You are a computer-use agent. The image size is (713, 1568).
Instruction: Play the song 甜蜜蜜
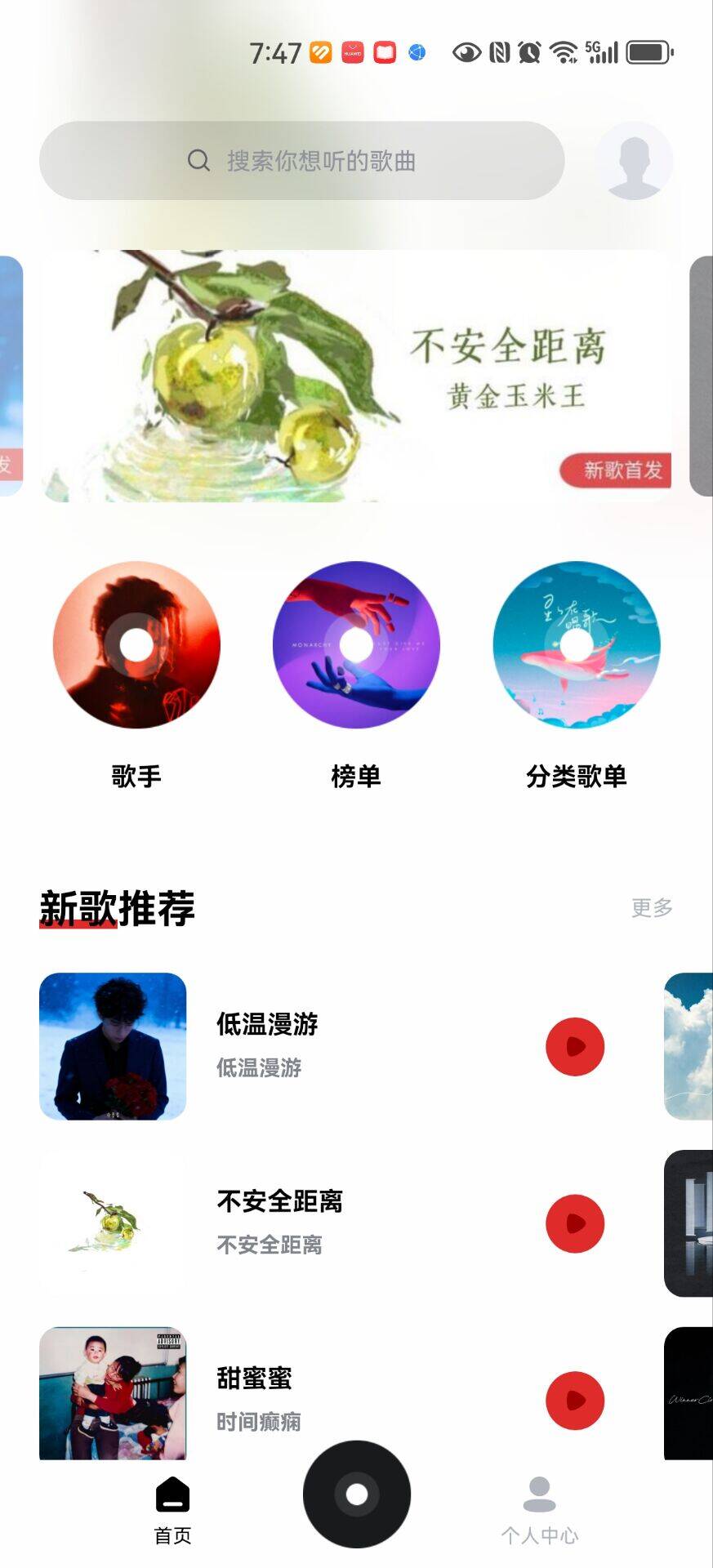(x=575, y=1401)
